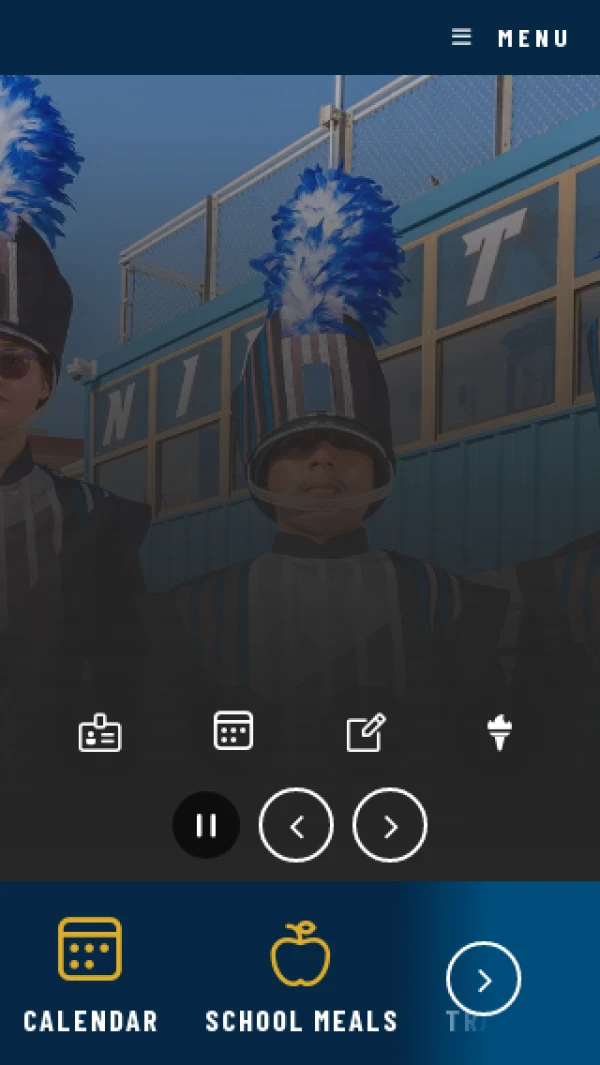Open the calendar icon above the slideshow controls
This screenshot has height=1065, width=600.
pyautogui.click(x=233, y=731)
